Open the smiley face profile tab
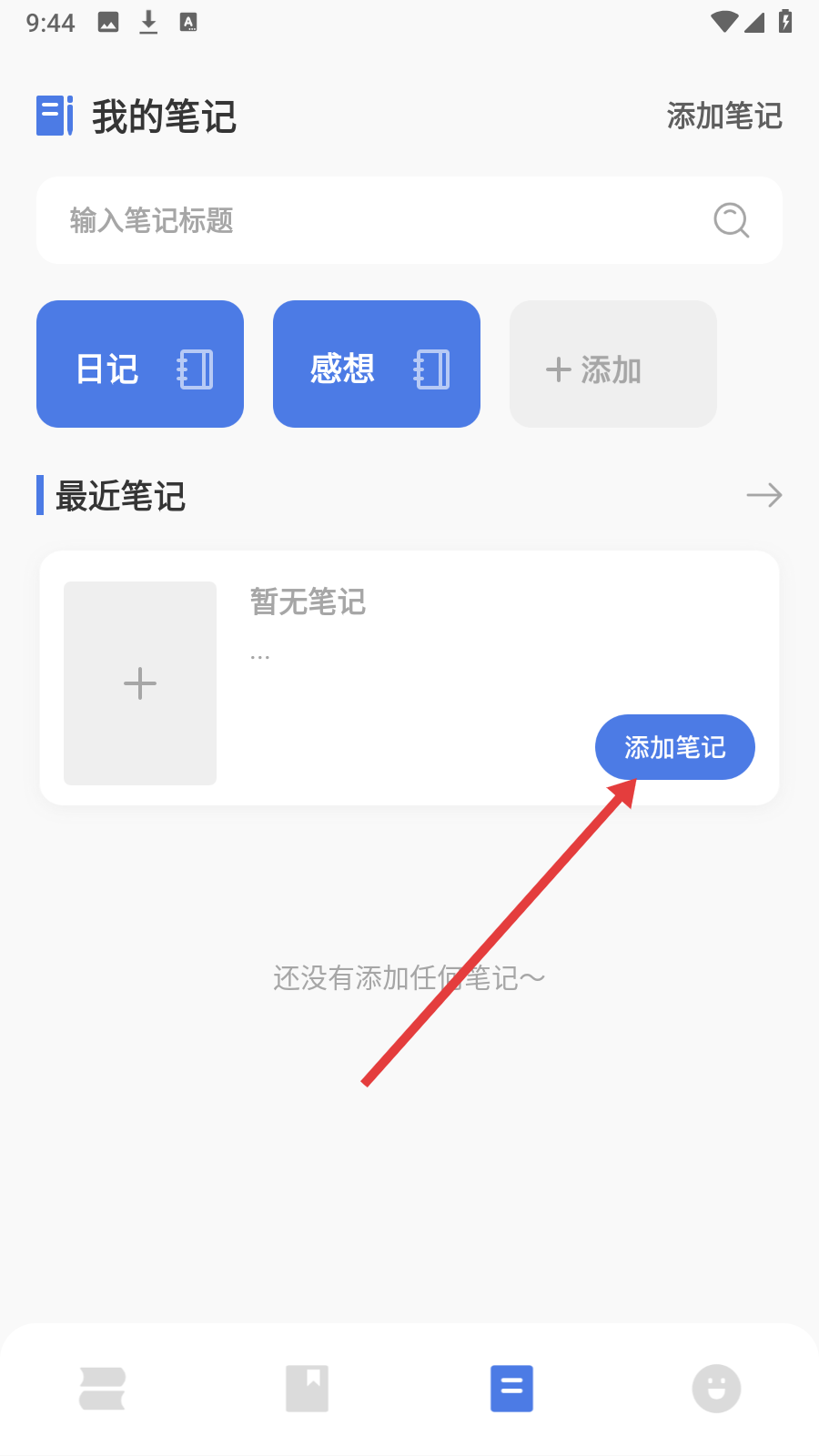Image resolution: width=819 pixels, height=1456 pixels. pyautogui.click(x=716, y=1389)
